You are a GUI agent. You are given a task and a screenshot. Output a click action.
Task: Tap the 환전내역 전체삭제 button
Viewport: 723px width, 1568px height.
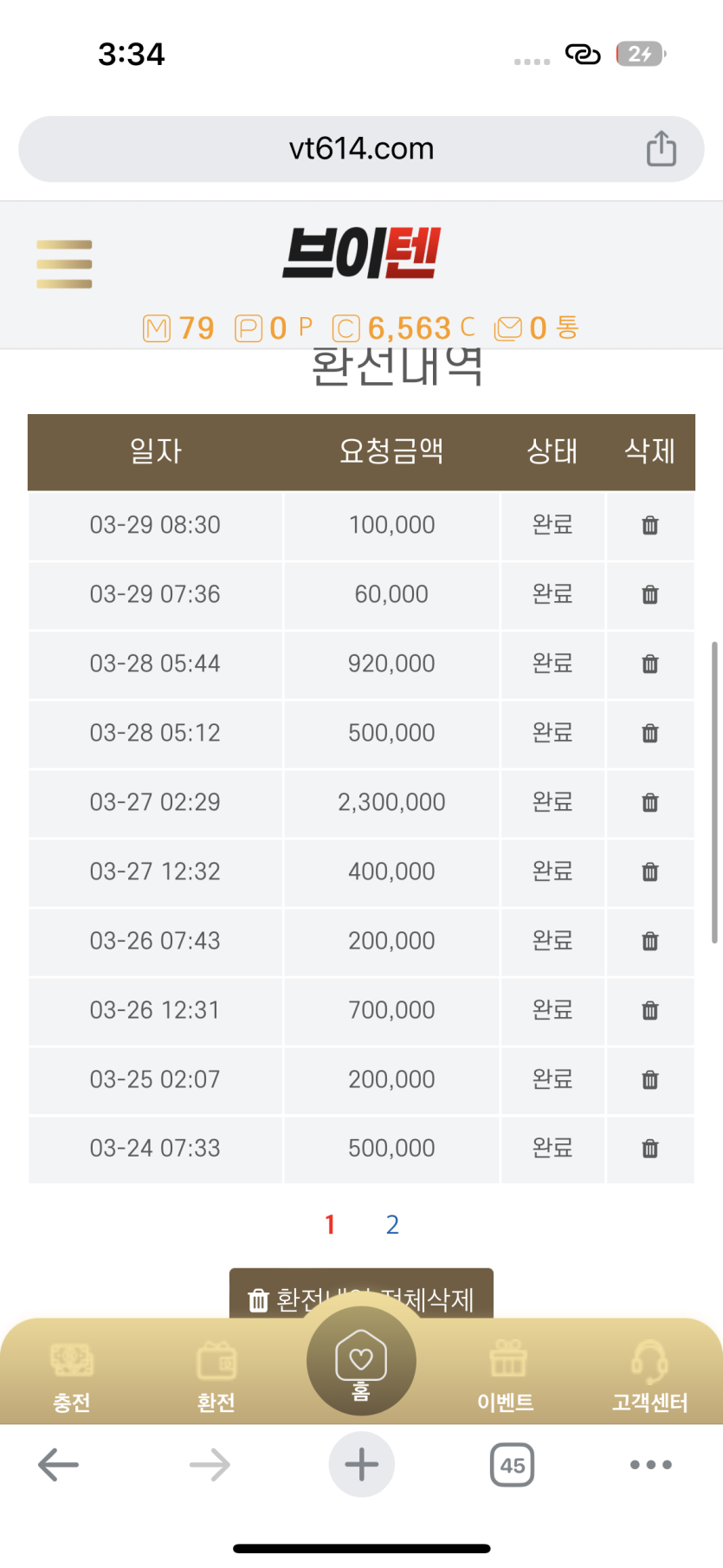(x=361, y=1294)
